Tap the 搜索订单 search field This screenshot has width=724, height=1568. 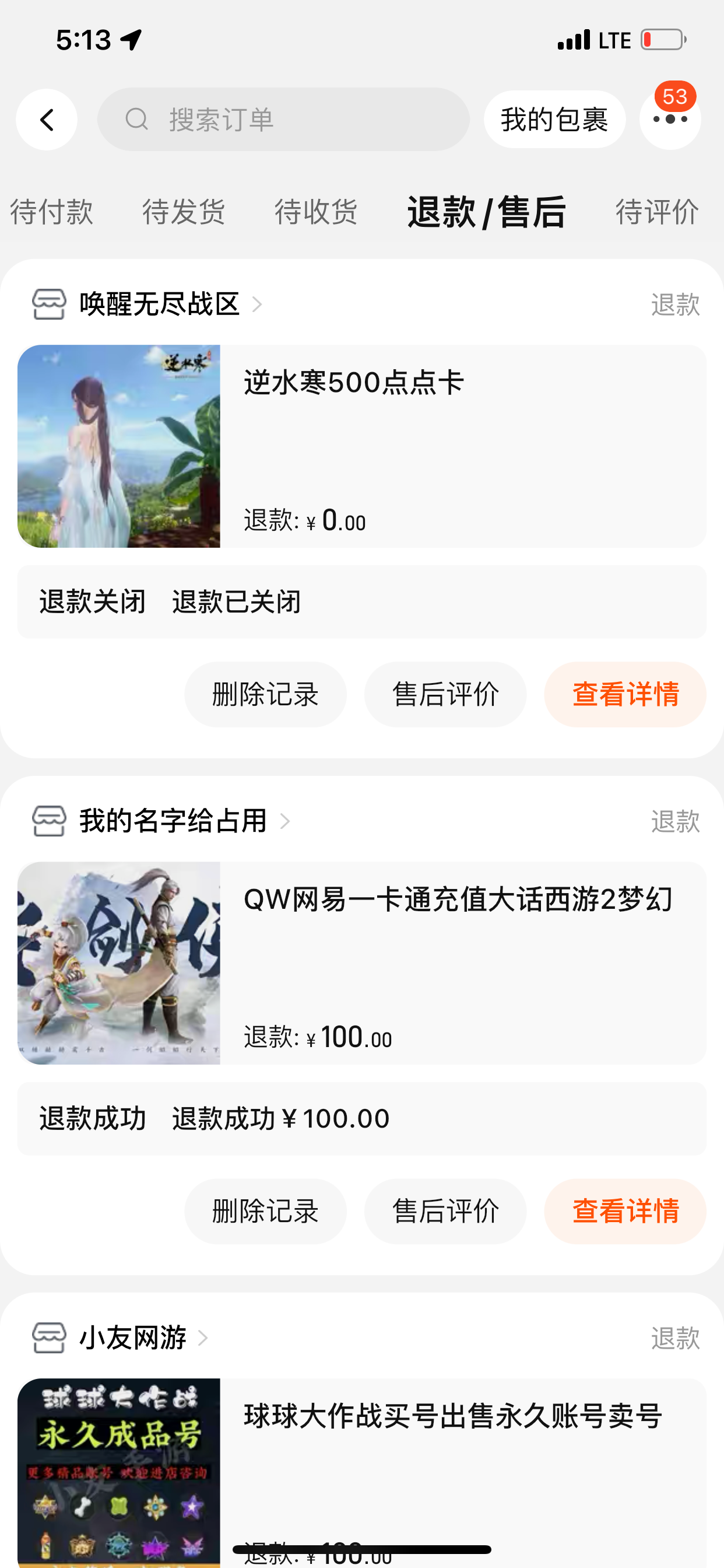[x=283, y=120]
